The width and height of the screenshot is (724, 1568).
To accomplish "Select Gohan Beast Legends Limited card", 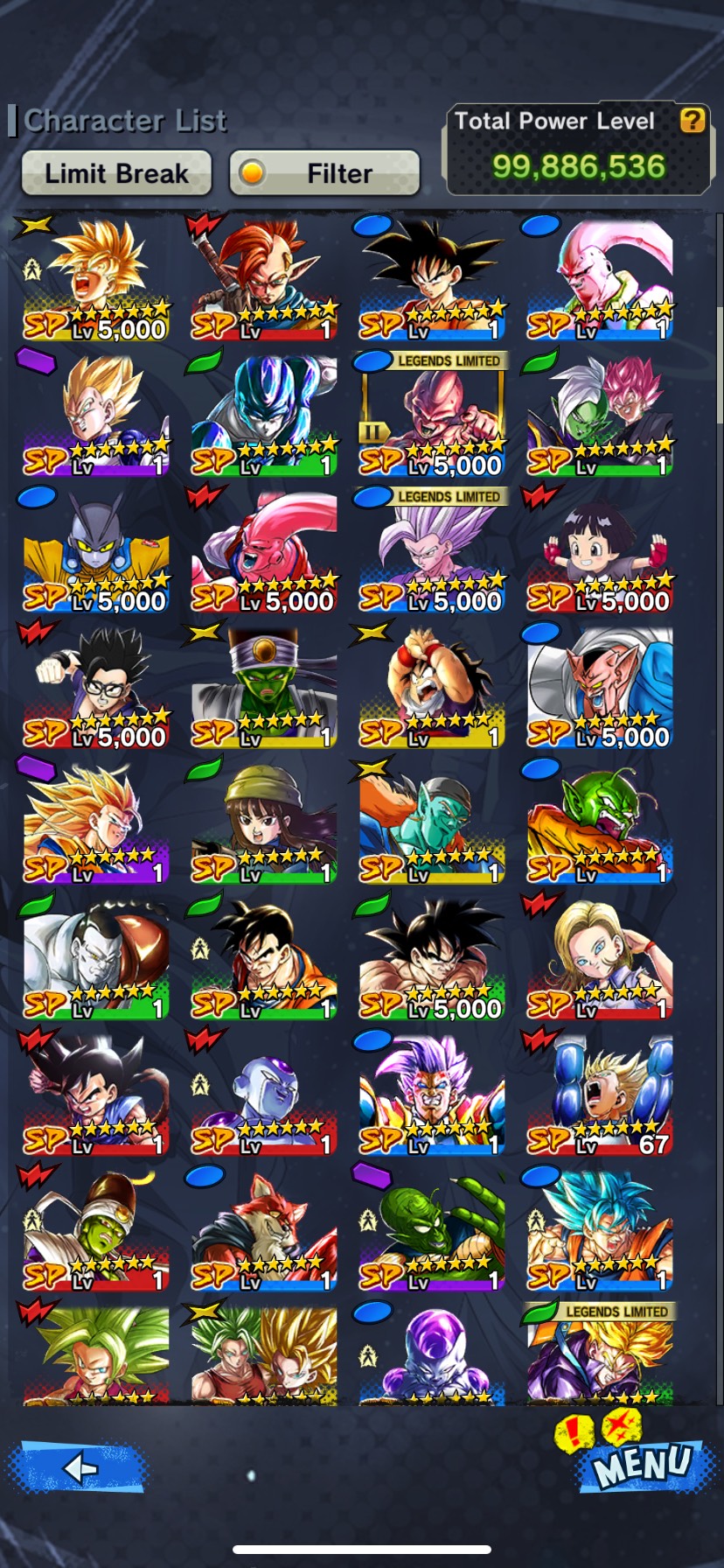I will click(432, 552).
